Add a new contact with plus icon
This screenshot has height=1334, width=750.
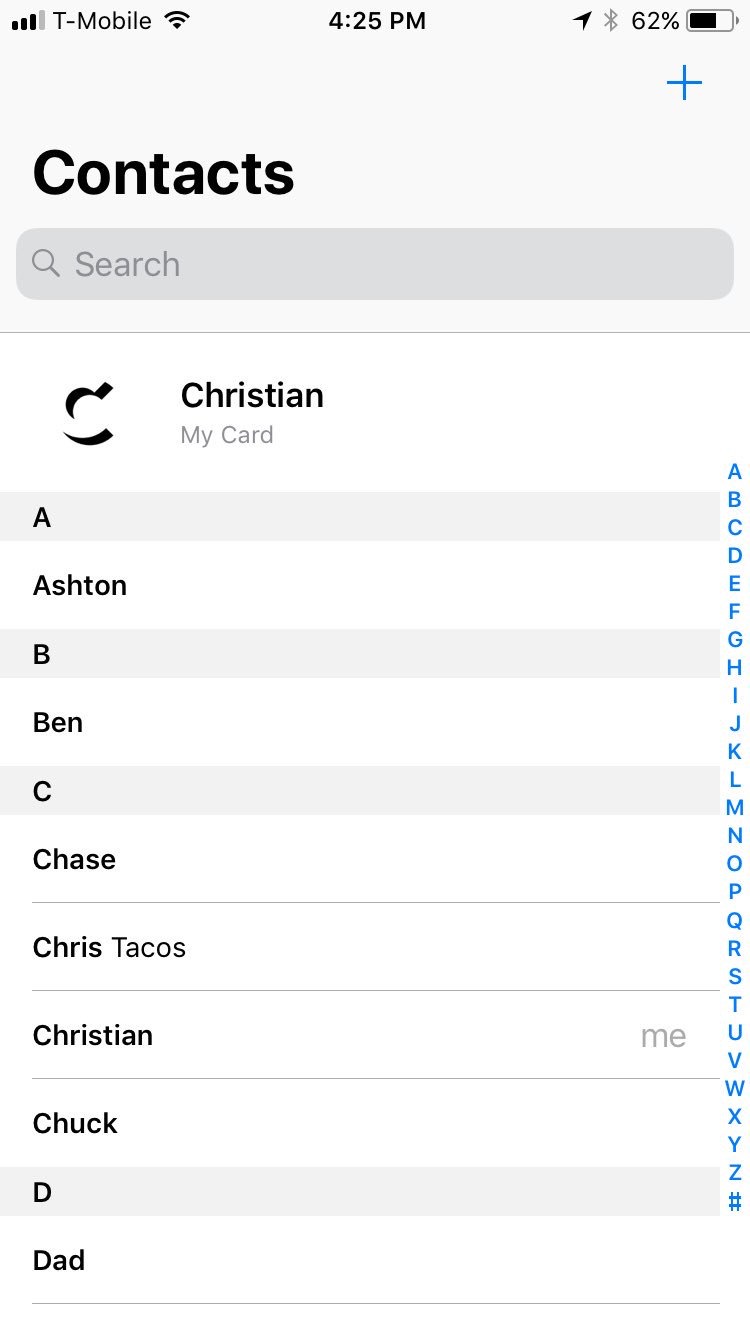(x=684, y=83)
